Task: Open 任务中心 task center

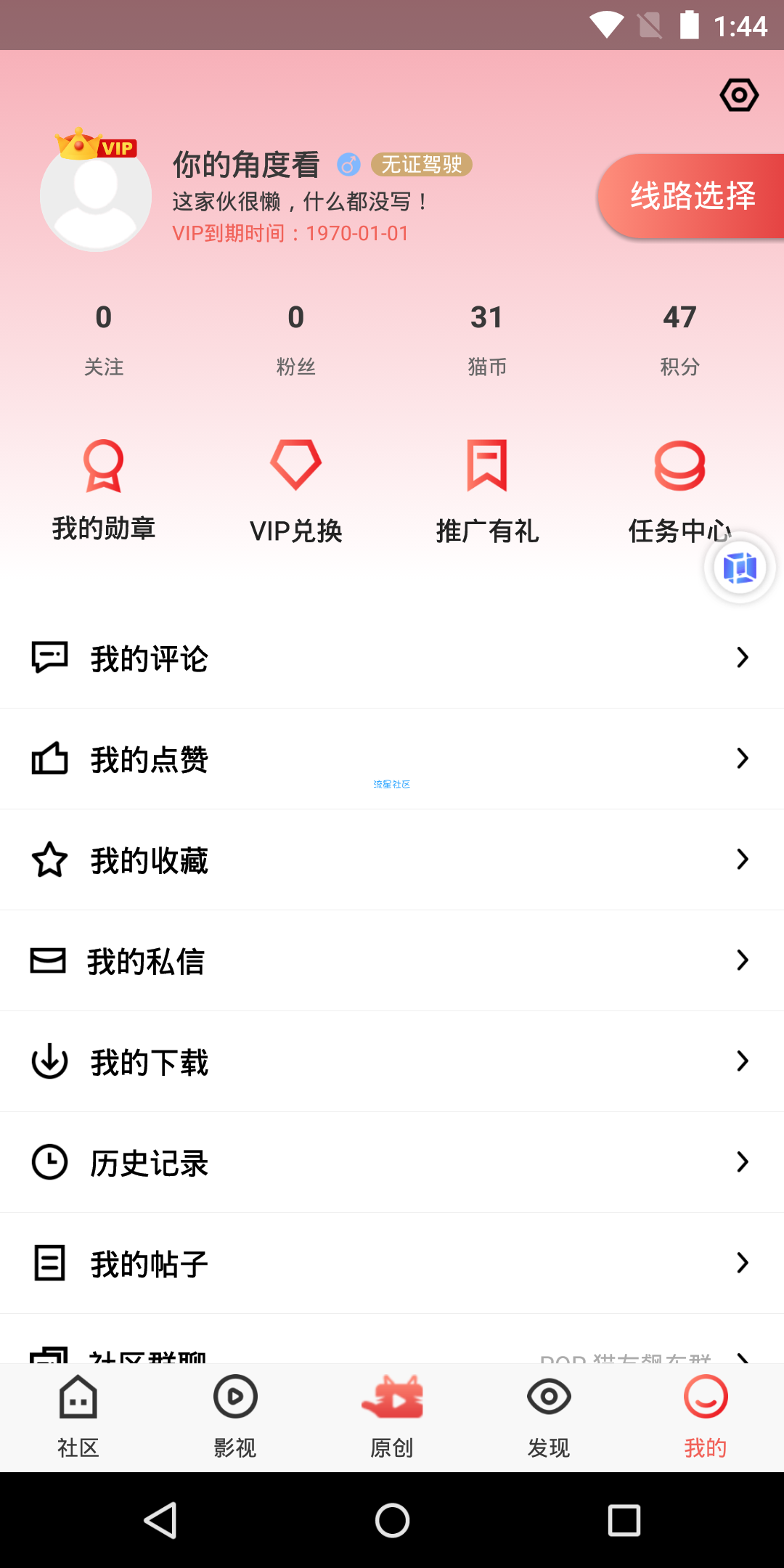Action: [679, 491]
